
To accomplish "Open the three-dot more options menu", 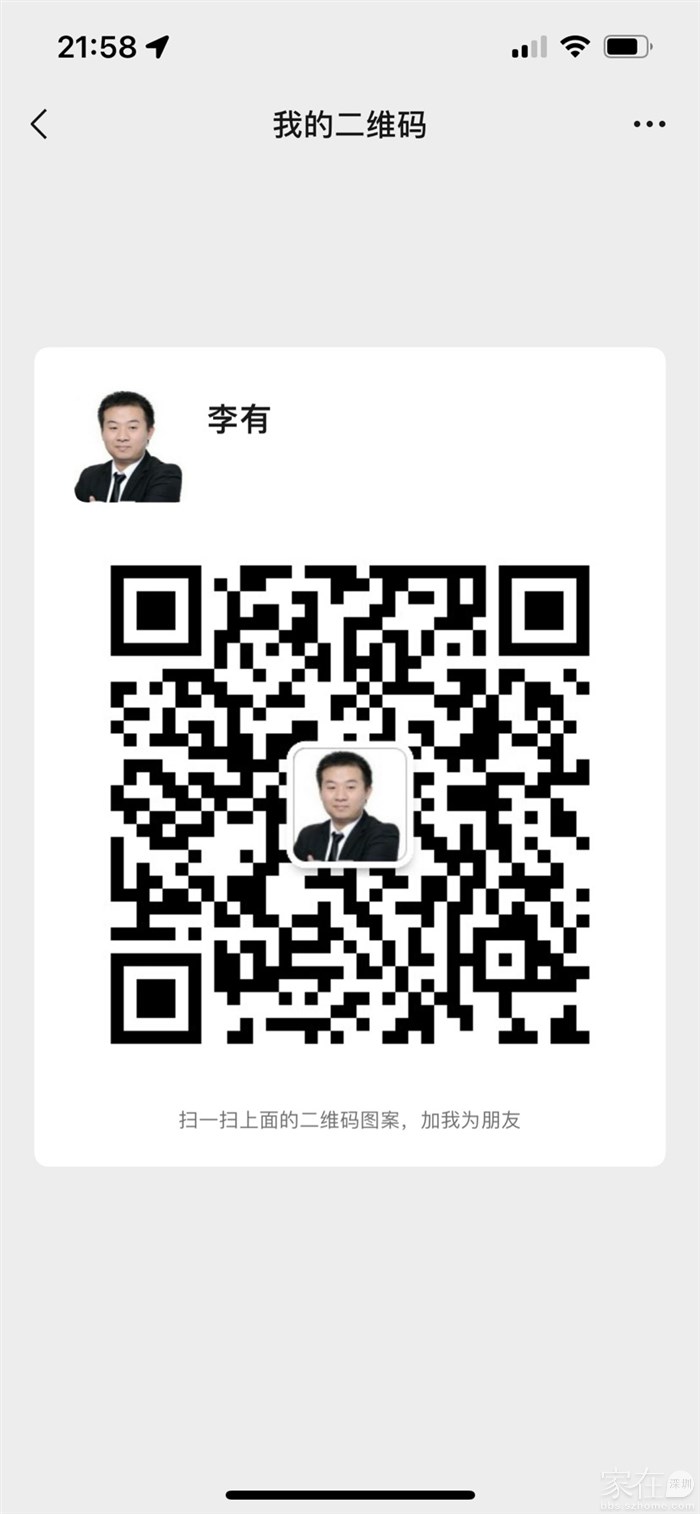I will (x=649, y=125).
